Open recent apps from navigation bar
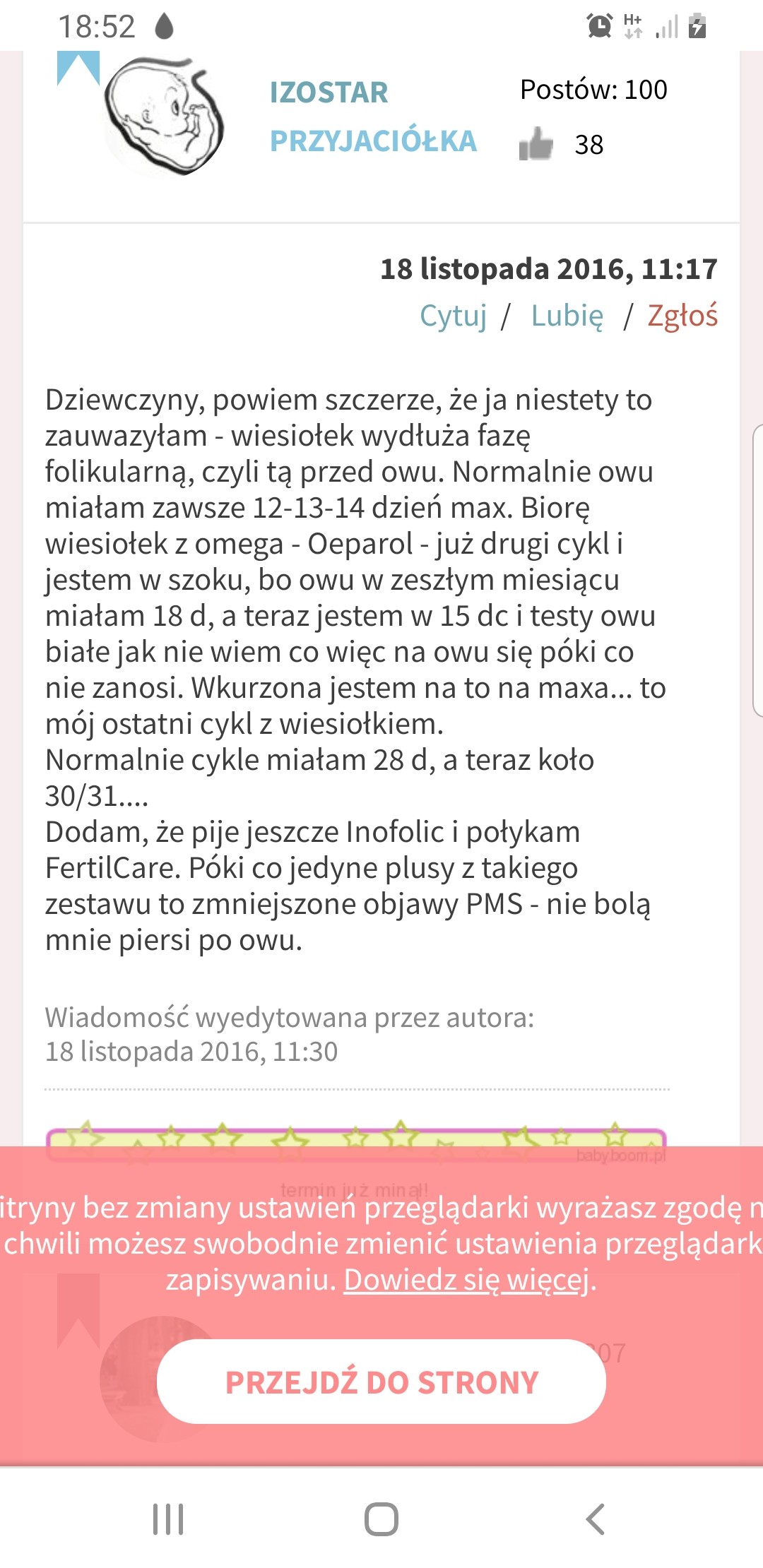Screen dimensions: 763x1568 (x=168, y=1519)
